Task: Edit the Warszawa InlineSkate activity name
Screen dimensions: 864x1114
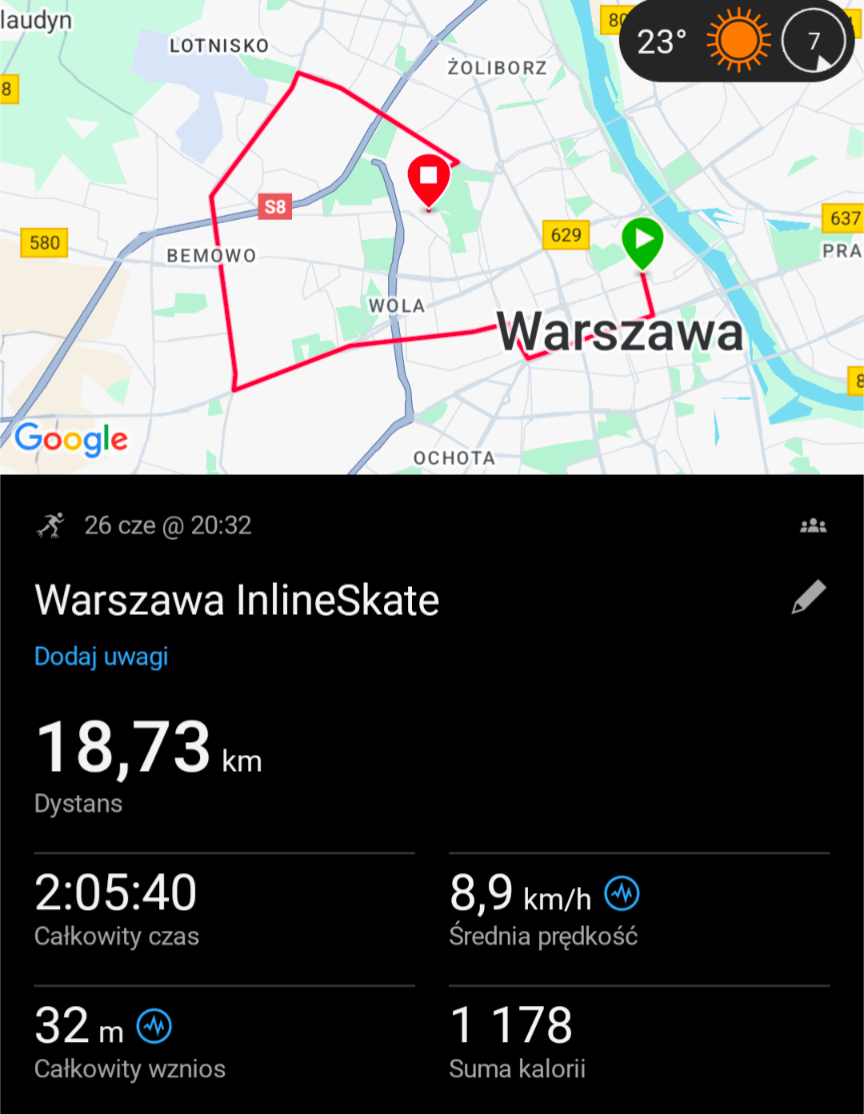Action: pos(808,598)
